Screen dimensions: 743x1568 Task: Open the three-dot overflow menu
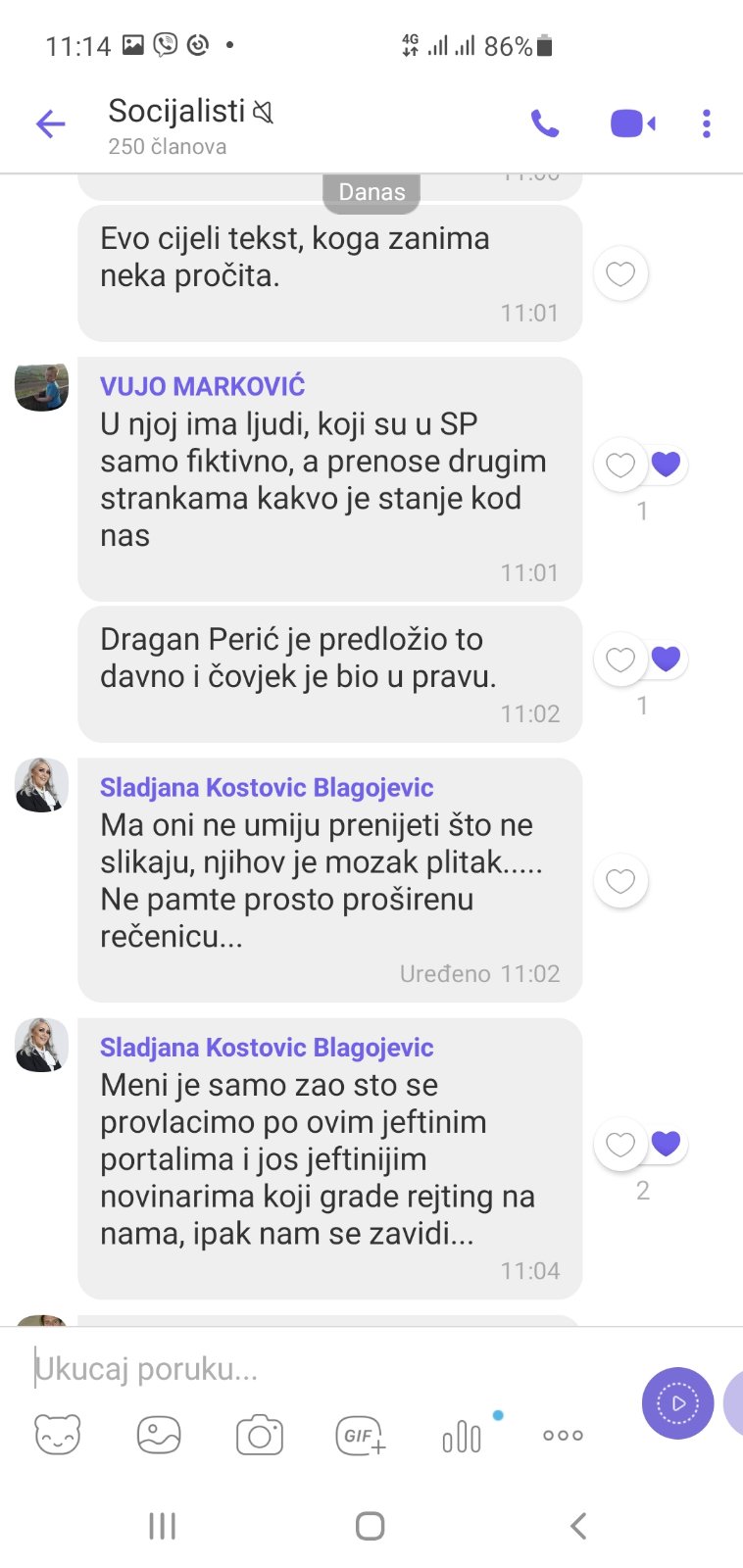pyautogui.click(x=706, y=123)
